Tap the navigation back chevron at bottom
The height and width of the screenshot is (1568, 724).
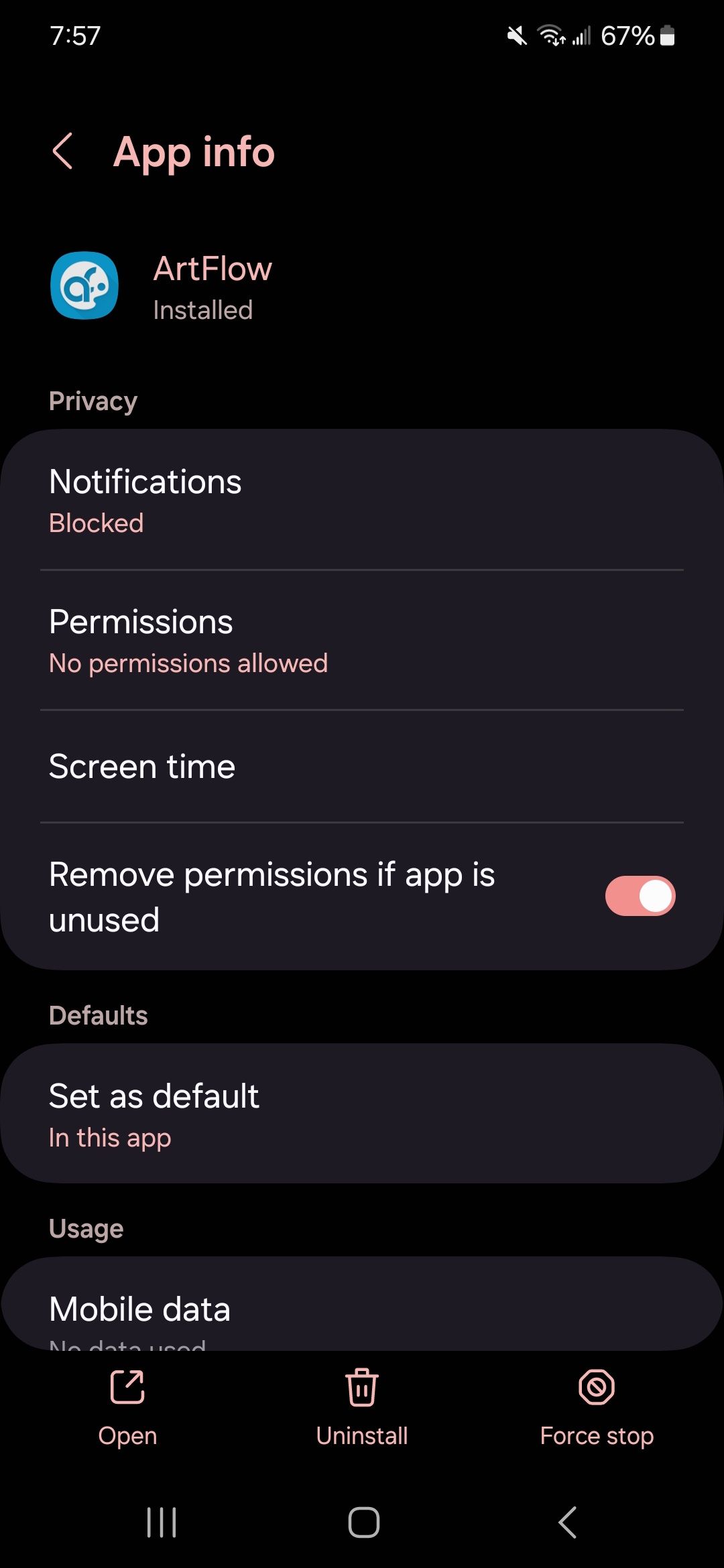pyautogui.click(x=566, y=1522)
